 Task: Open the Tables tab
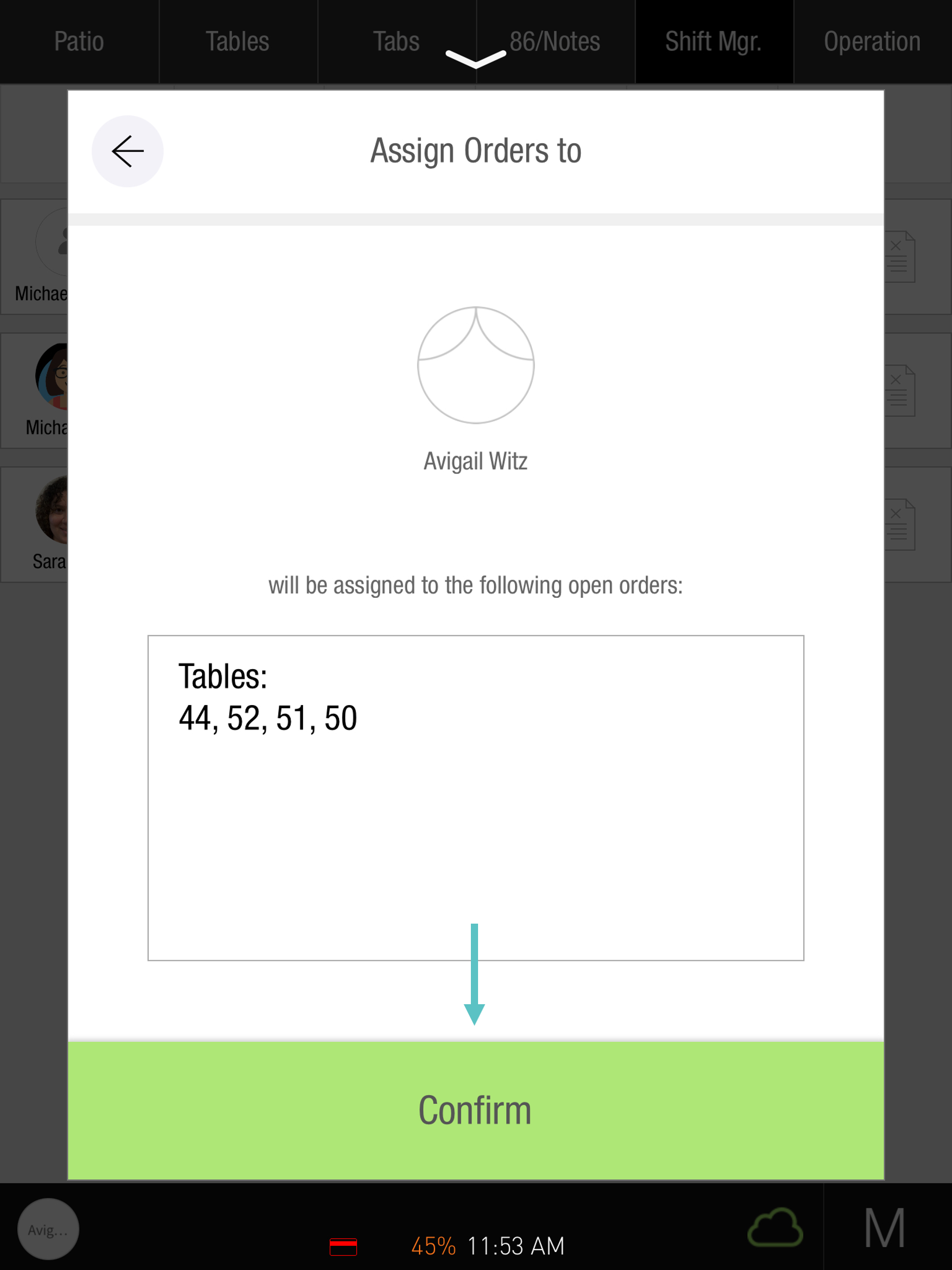pos(237,42)
